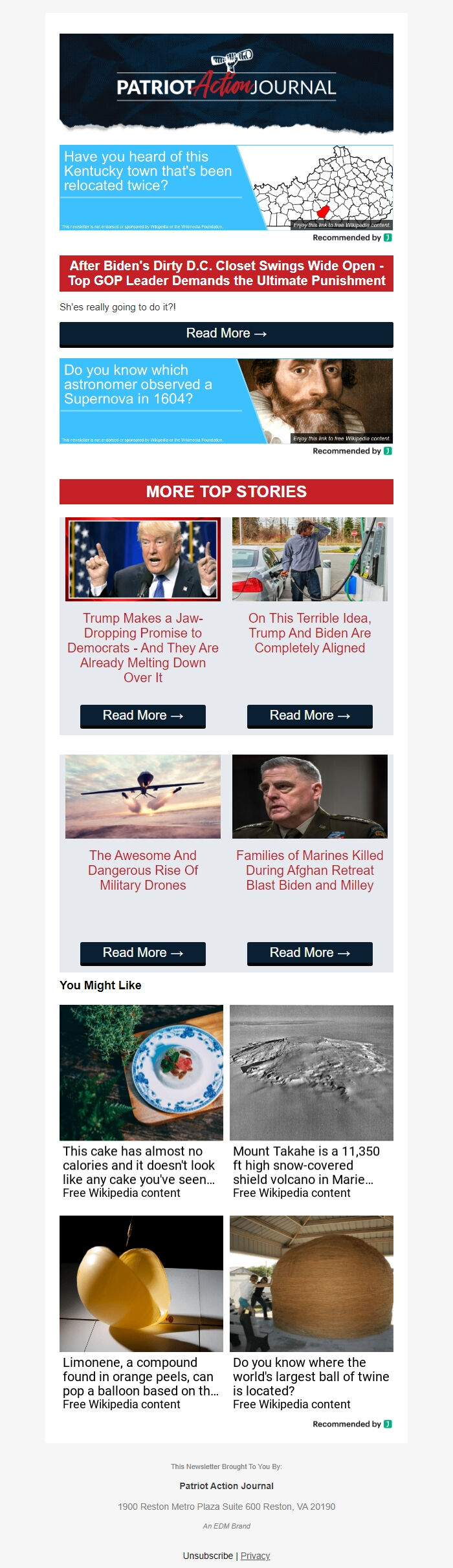Viewport: 453px width, 1568px height.
Task: Open the Privacy link in the footer
Action: click(255, 1556)
